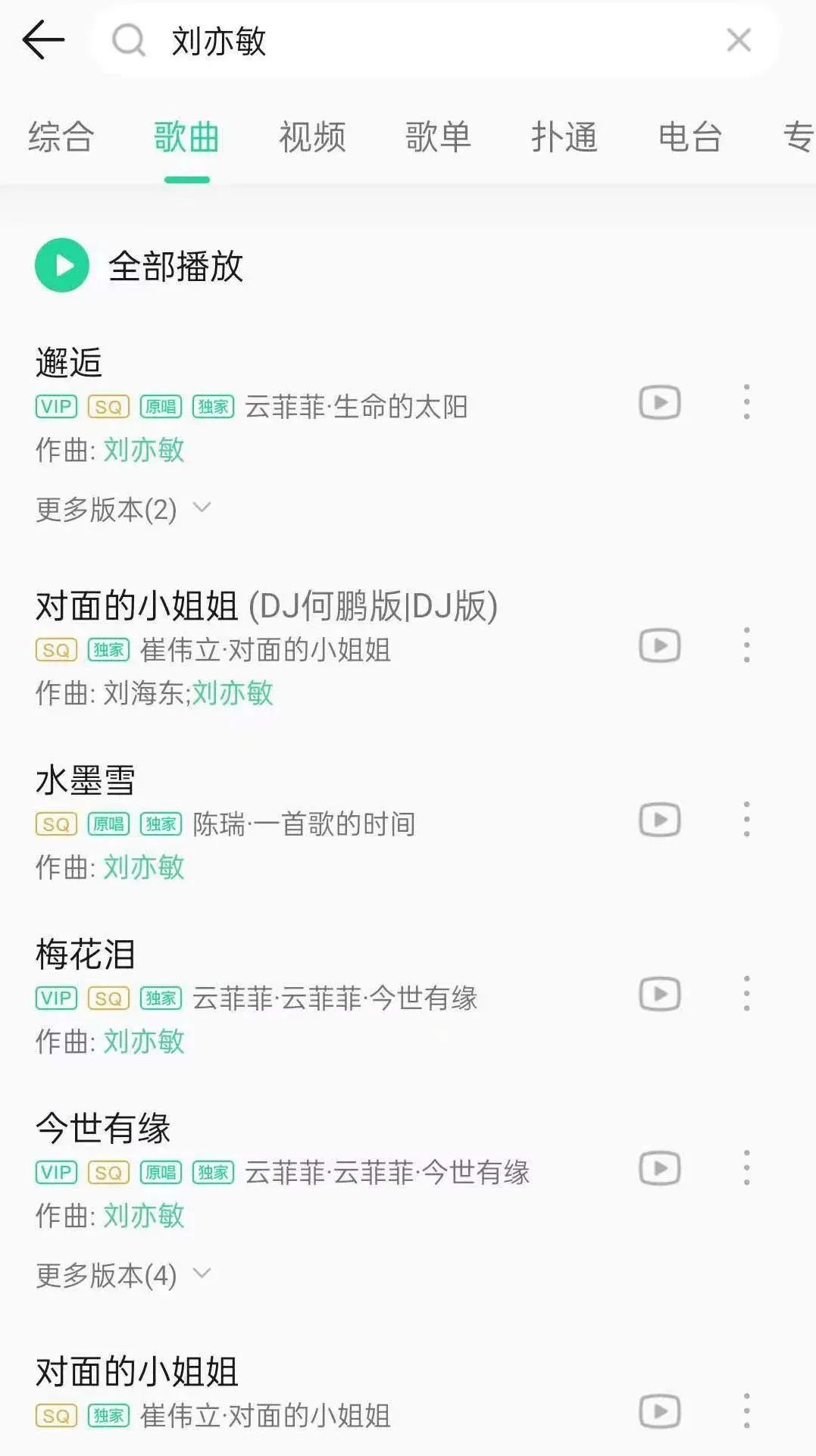Clear the search text 刘亦敏
816x1456 pixels.
pos(738,40)
